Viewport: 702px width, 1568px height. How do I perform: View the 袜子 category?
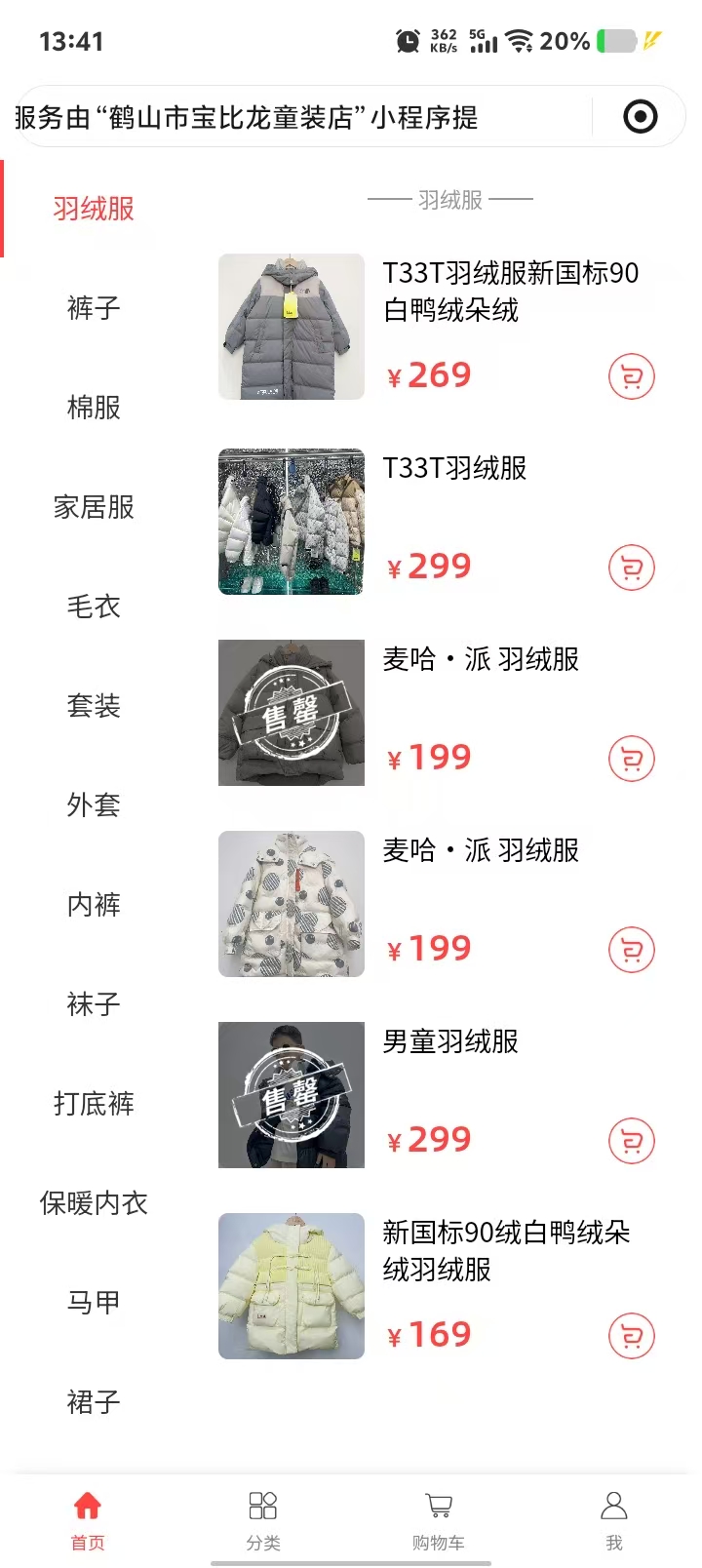pos(94,1004)
